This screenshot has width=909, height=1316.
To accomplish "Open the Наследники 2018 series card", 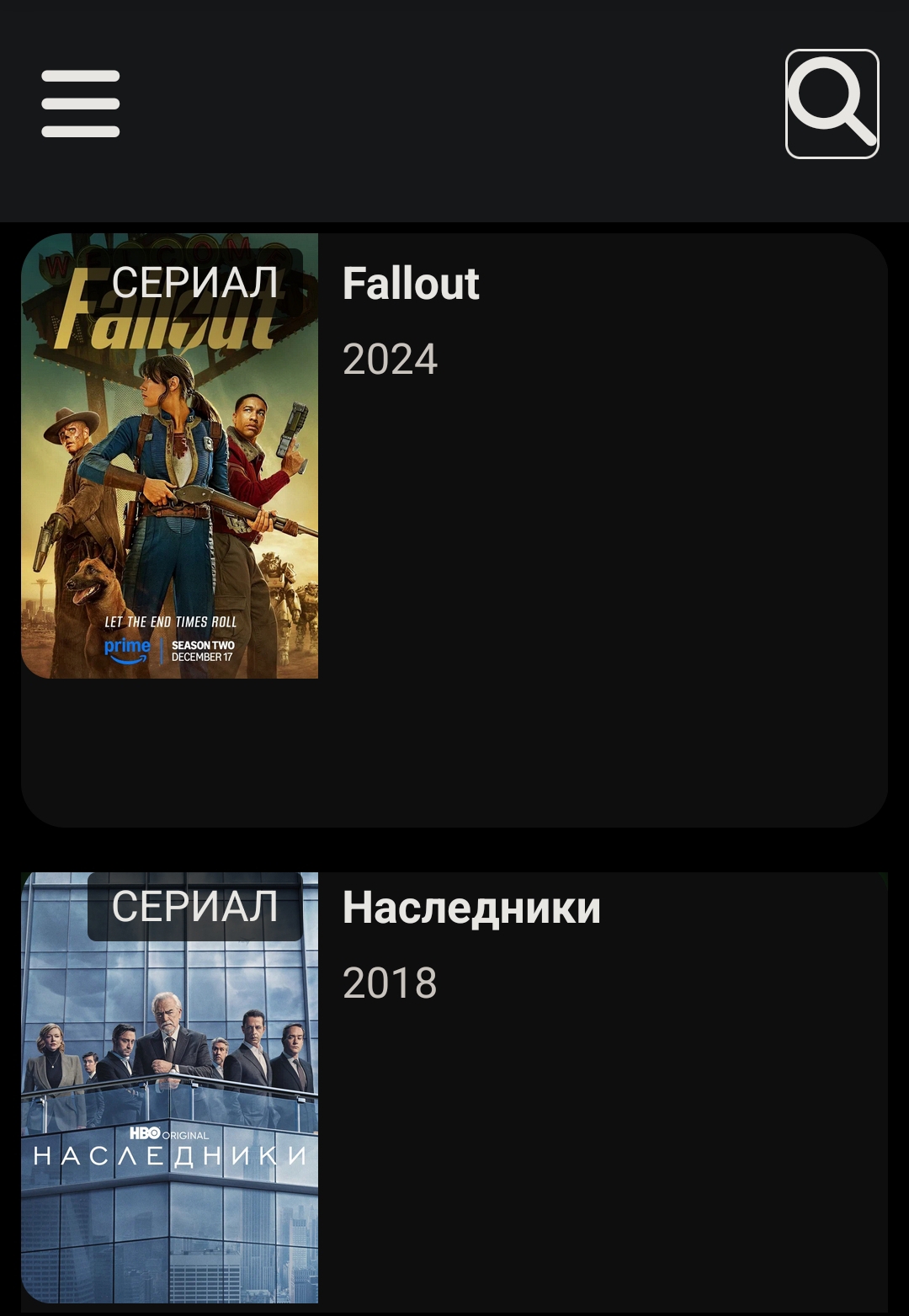I will (x=454, y=1088).
